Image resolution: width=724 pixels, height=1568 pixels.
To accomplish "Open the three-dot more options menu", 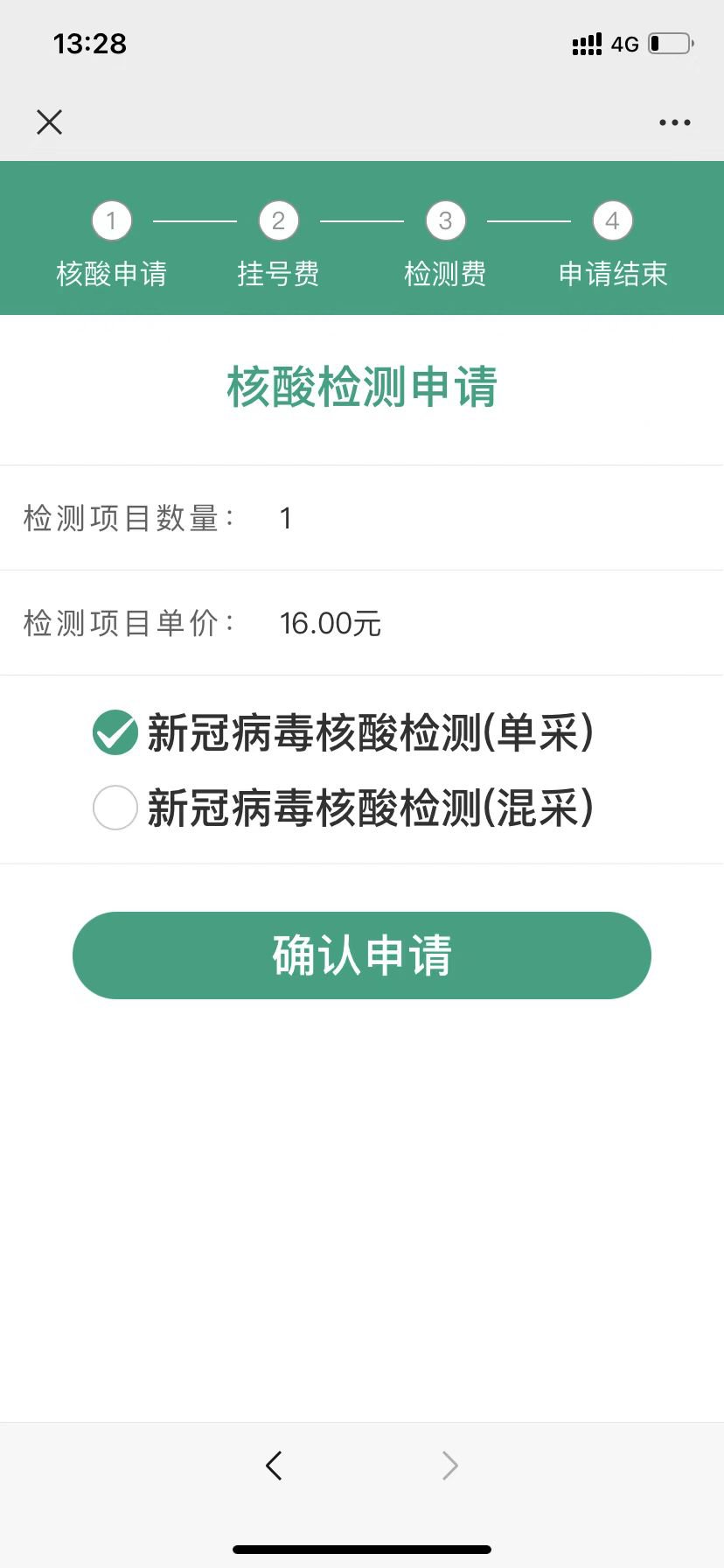I will coord(674,122).
